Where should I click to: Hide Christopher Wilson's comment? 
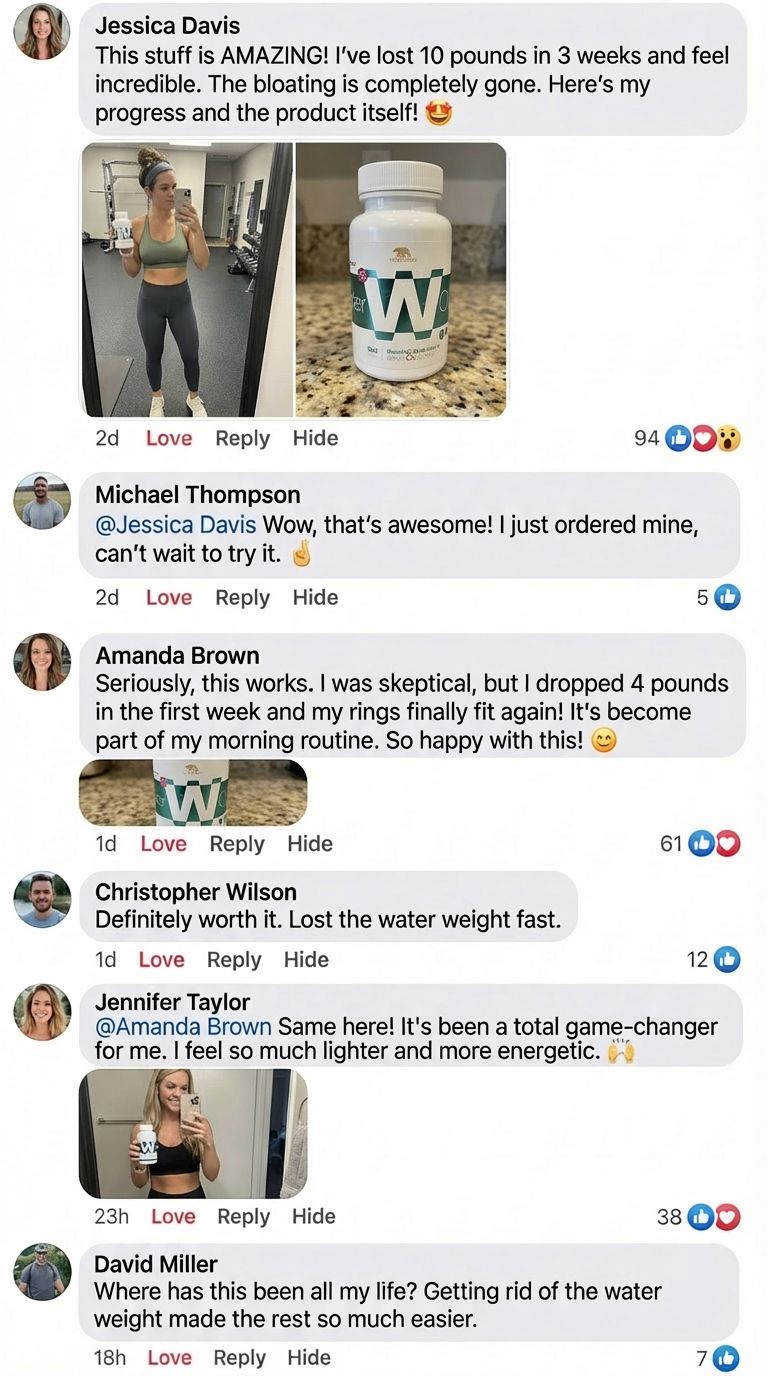click(x=306, y=959)
